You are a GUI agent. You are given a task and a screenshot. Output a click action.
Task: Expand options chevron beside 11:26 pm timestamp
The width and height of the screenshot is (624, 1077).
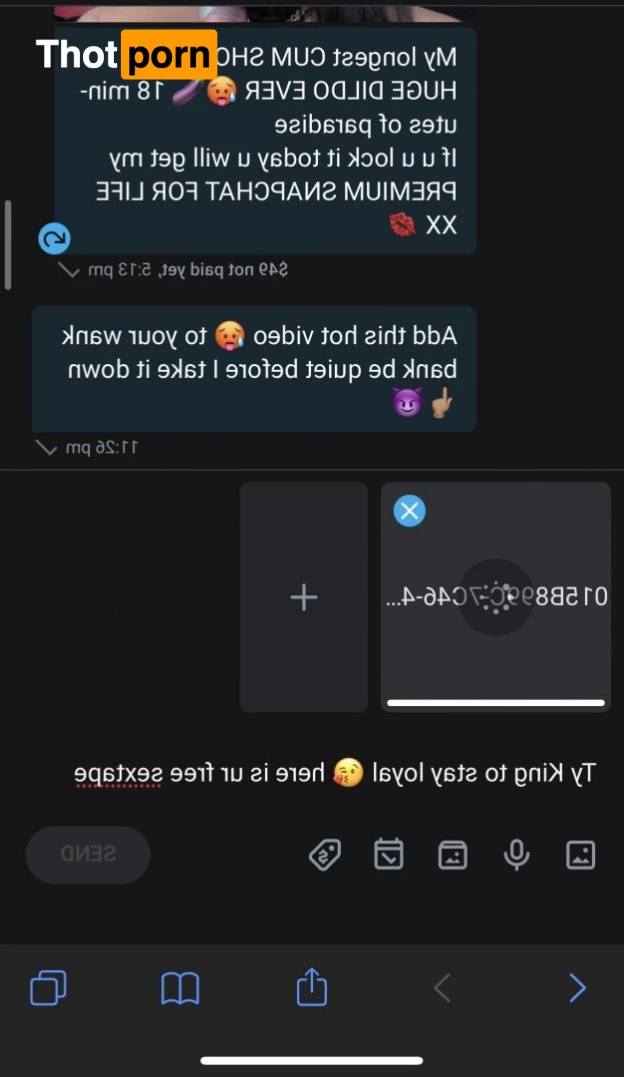pos(46,448)
